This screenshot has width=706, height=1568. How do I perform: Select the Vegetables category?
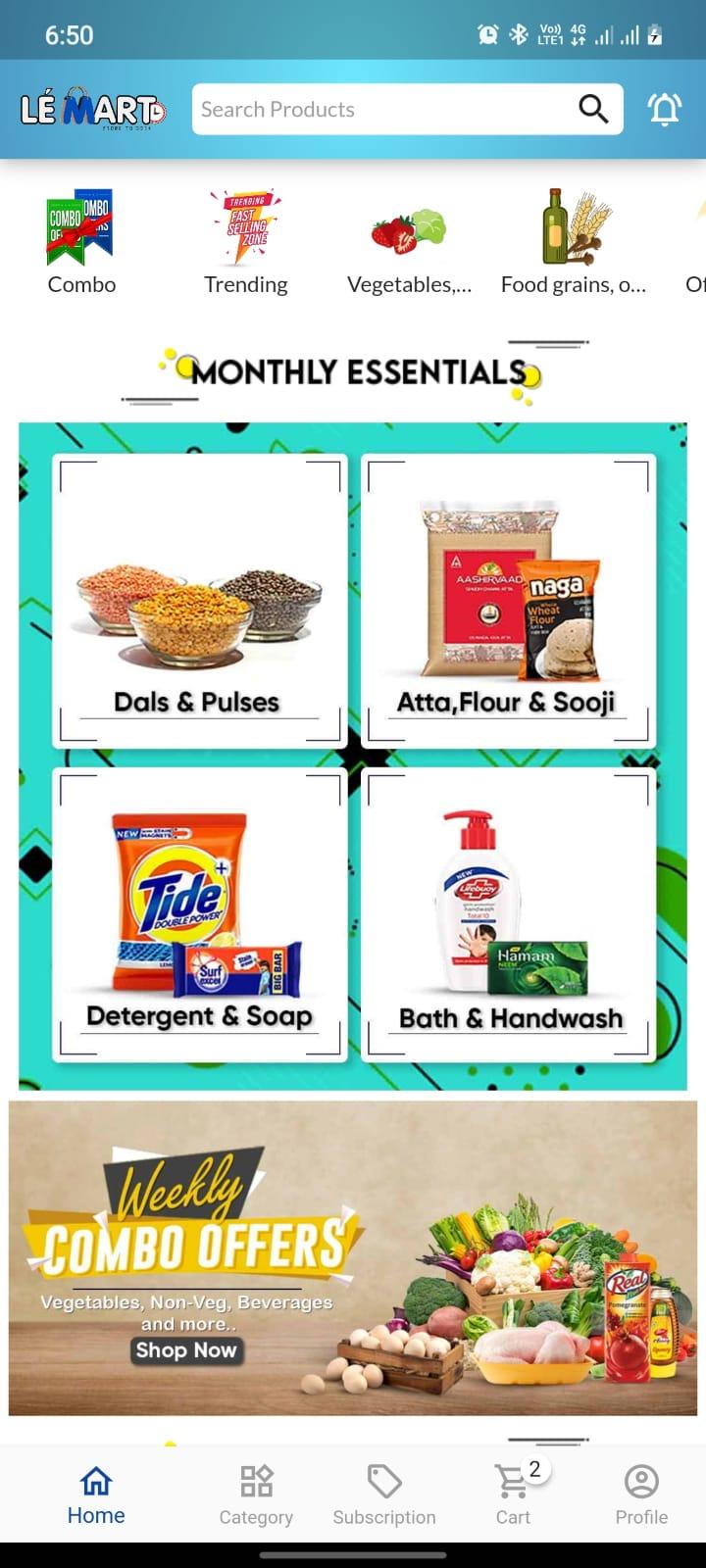click(409, 242)
